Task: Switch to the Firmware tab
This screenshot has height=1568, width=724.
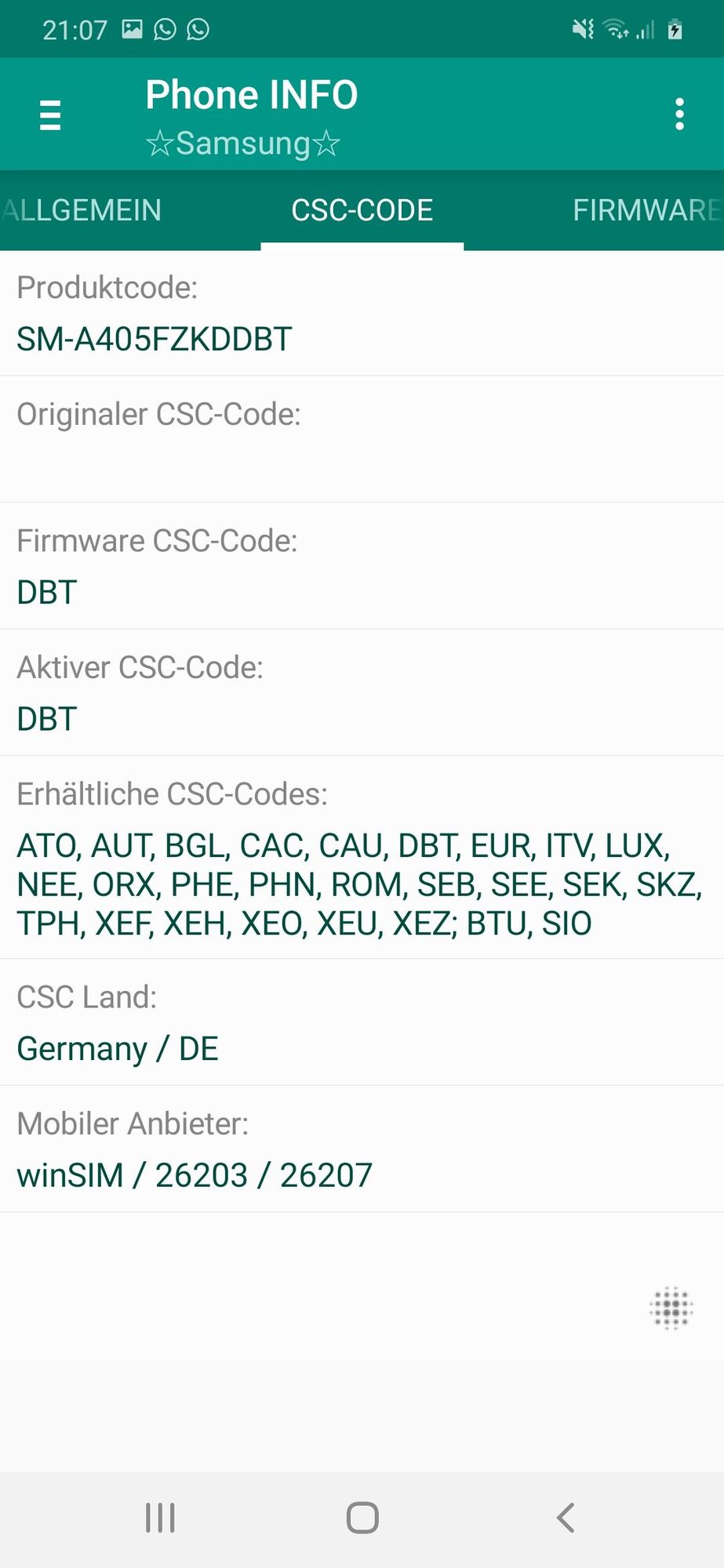Action: pyautogui.click(x=645, y=210)
